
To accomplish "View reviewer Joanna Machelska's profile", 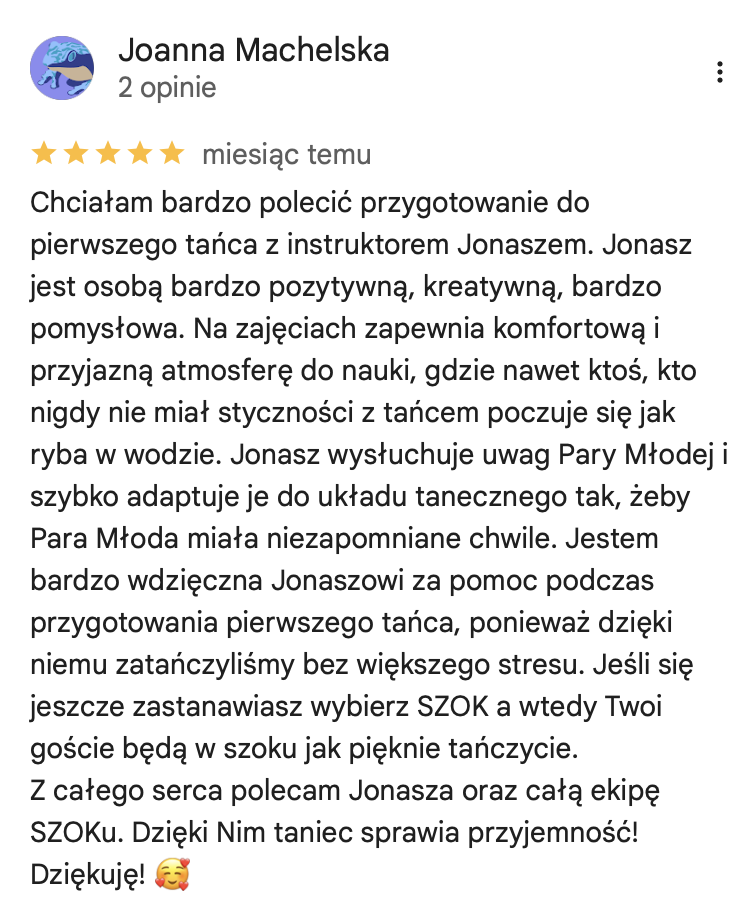I will tap(253, 49).
